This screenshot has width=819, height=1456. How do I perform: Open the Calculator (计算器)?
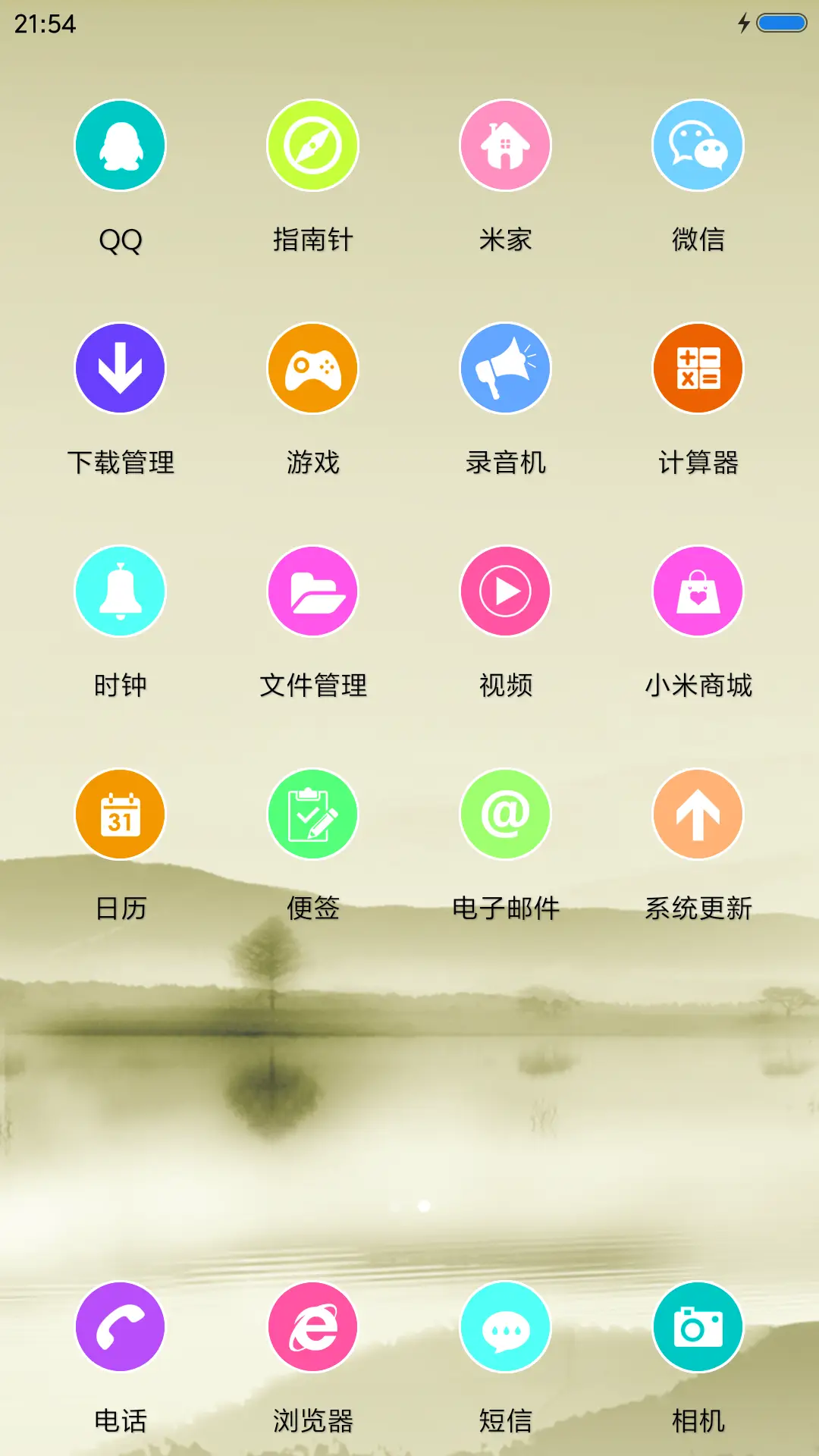tap(698, 368)
